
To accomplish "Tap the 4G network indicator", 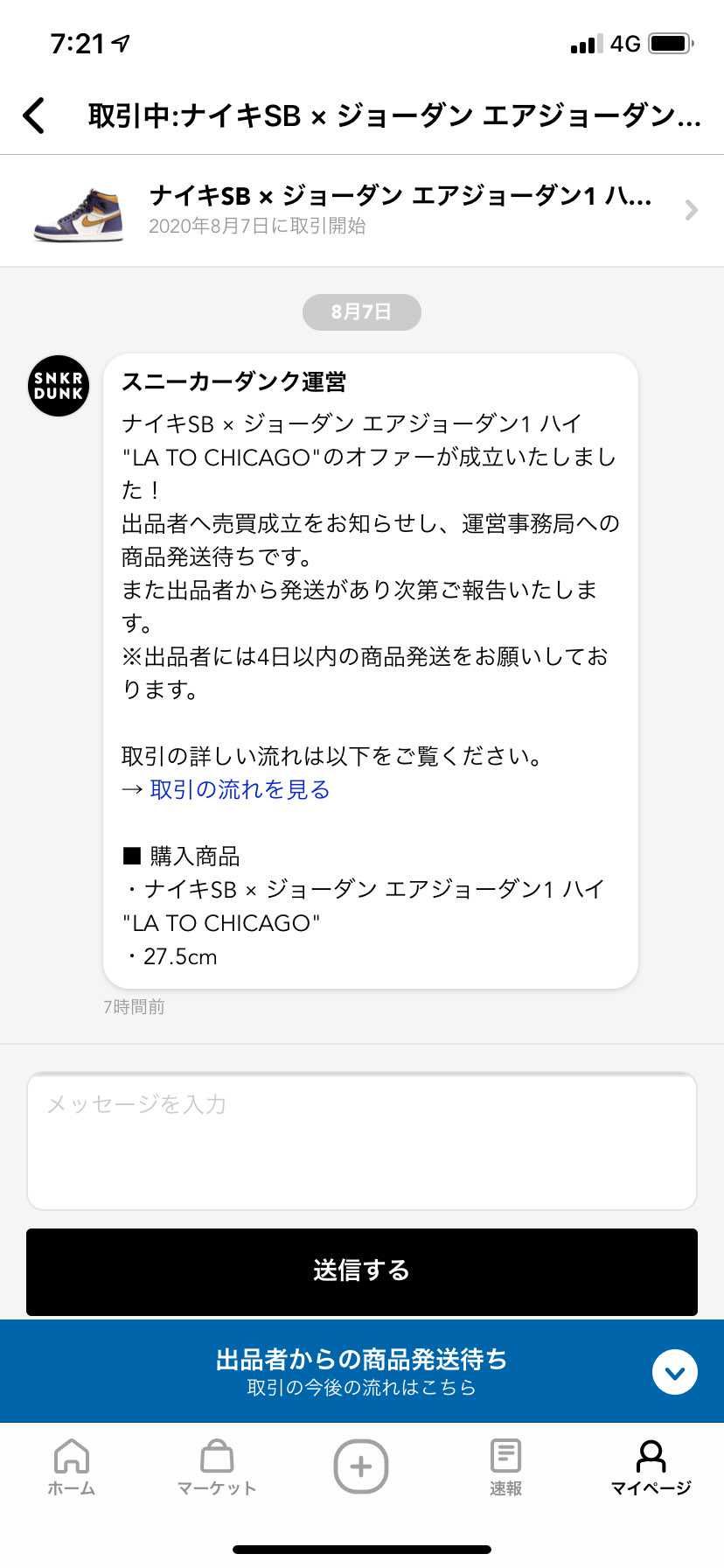I will pyautogui.click(x=623, y=41).
